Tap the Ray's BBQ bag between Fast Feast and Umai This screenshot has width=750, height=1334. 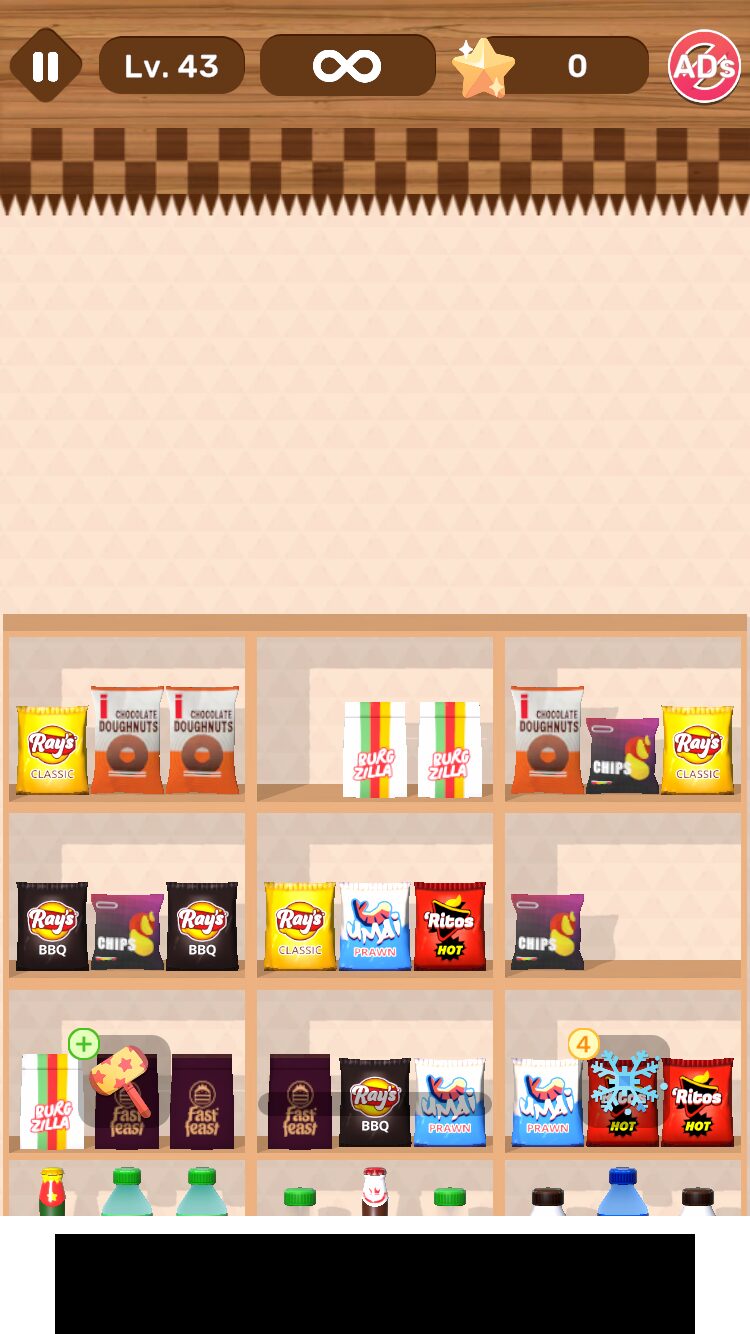375,1102
